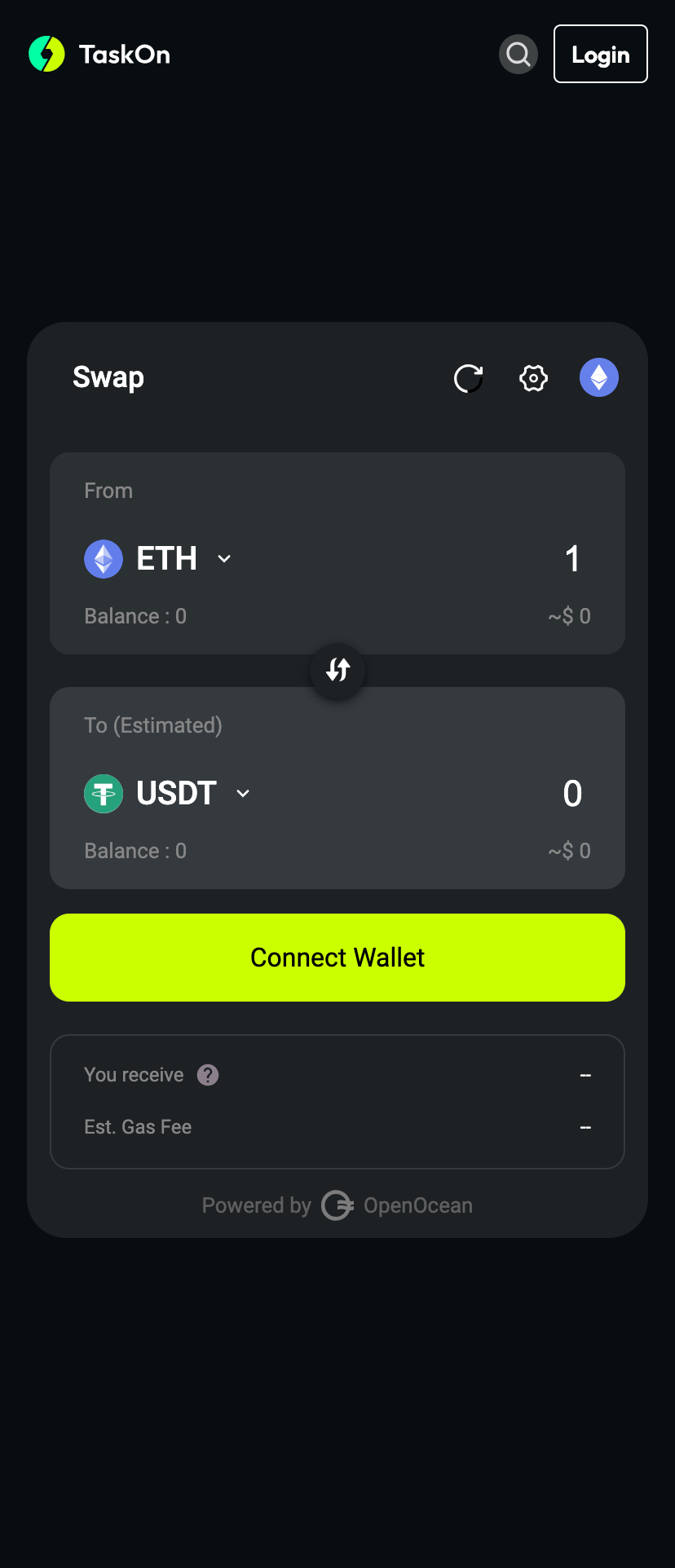Tap Connect Wallet
The height and width of the screenshot is (1568, 675).
pyautogui.click(x=337, y=958)
